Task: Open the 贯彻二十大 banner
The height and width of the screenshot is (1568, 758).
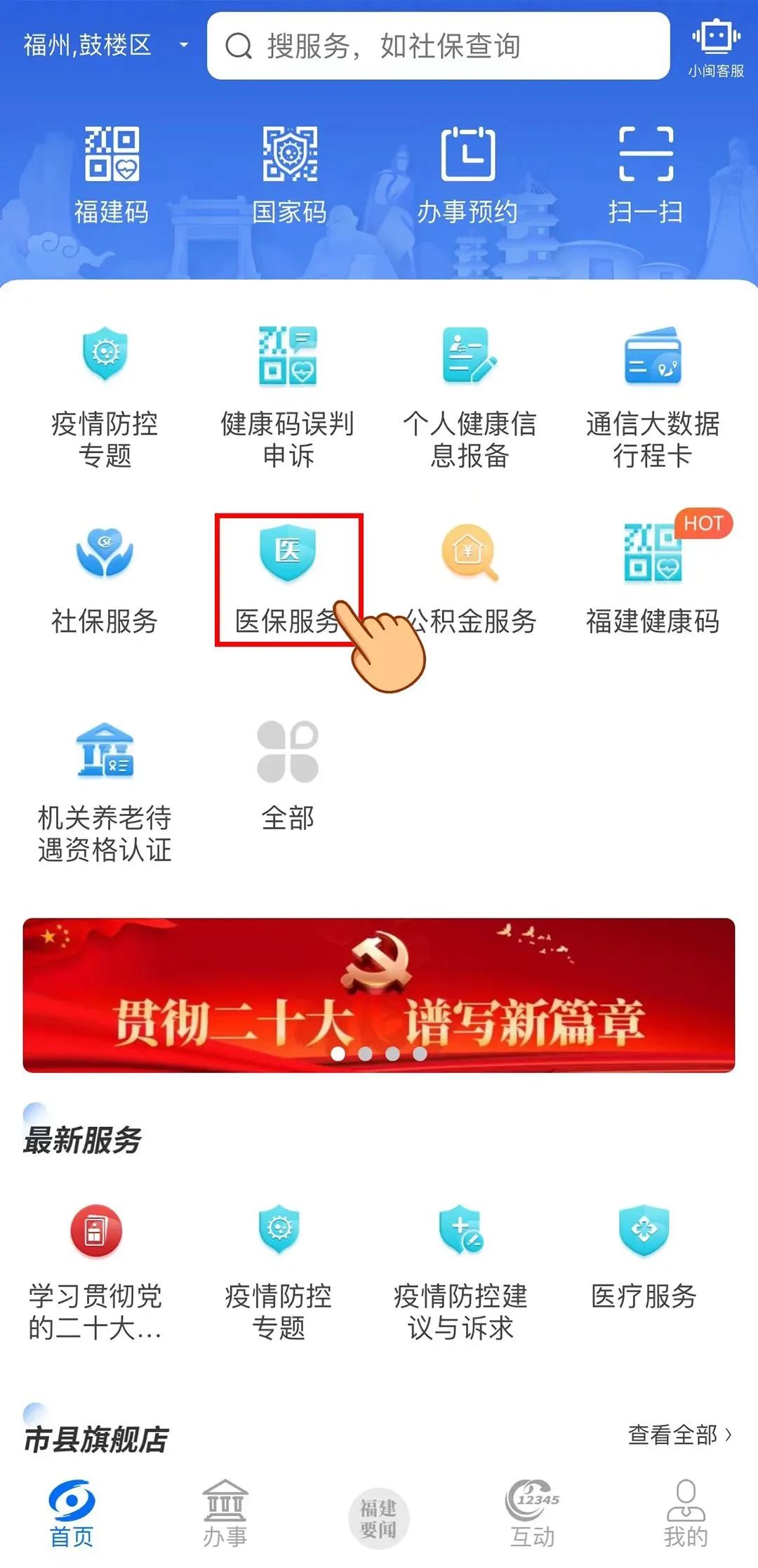Action: (379, 995)
